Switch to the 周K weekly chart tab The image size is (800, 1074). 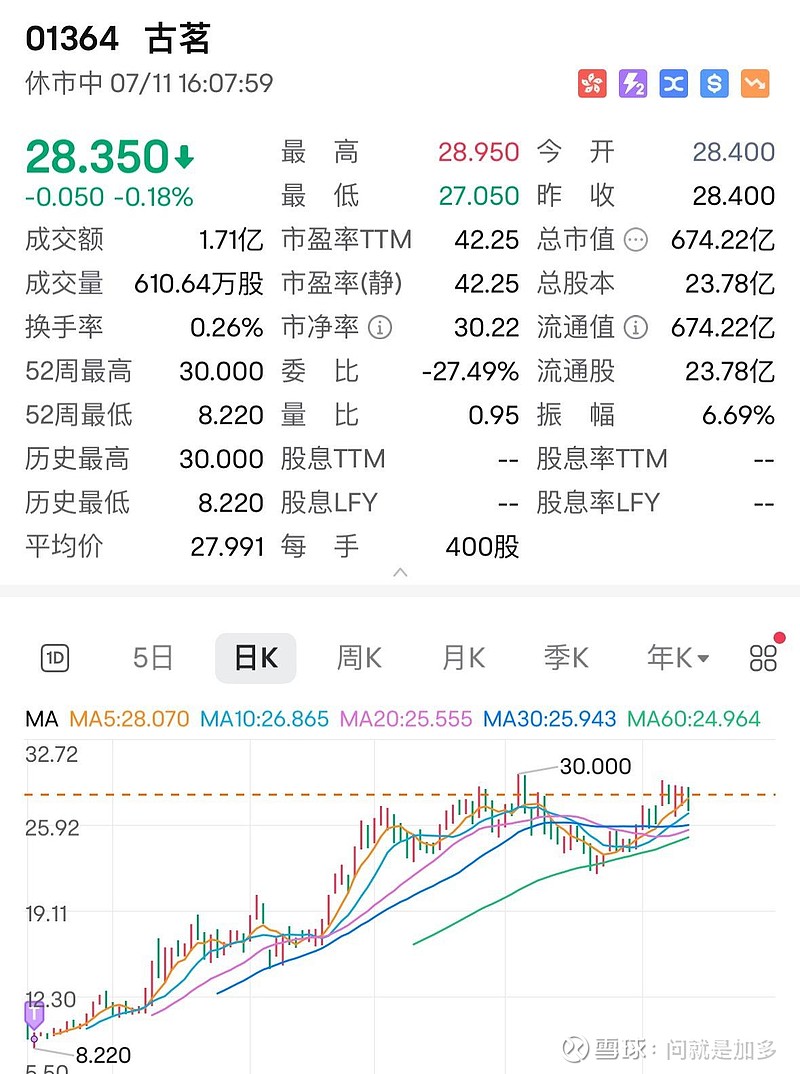[358, 658]
